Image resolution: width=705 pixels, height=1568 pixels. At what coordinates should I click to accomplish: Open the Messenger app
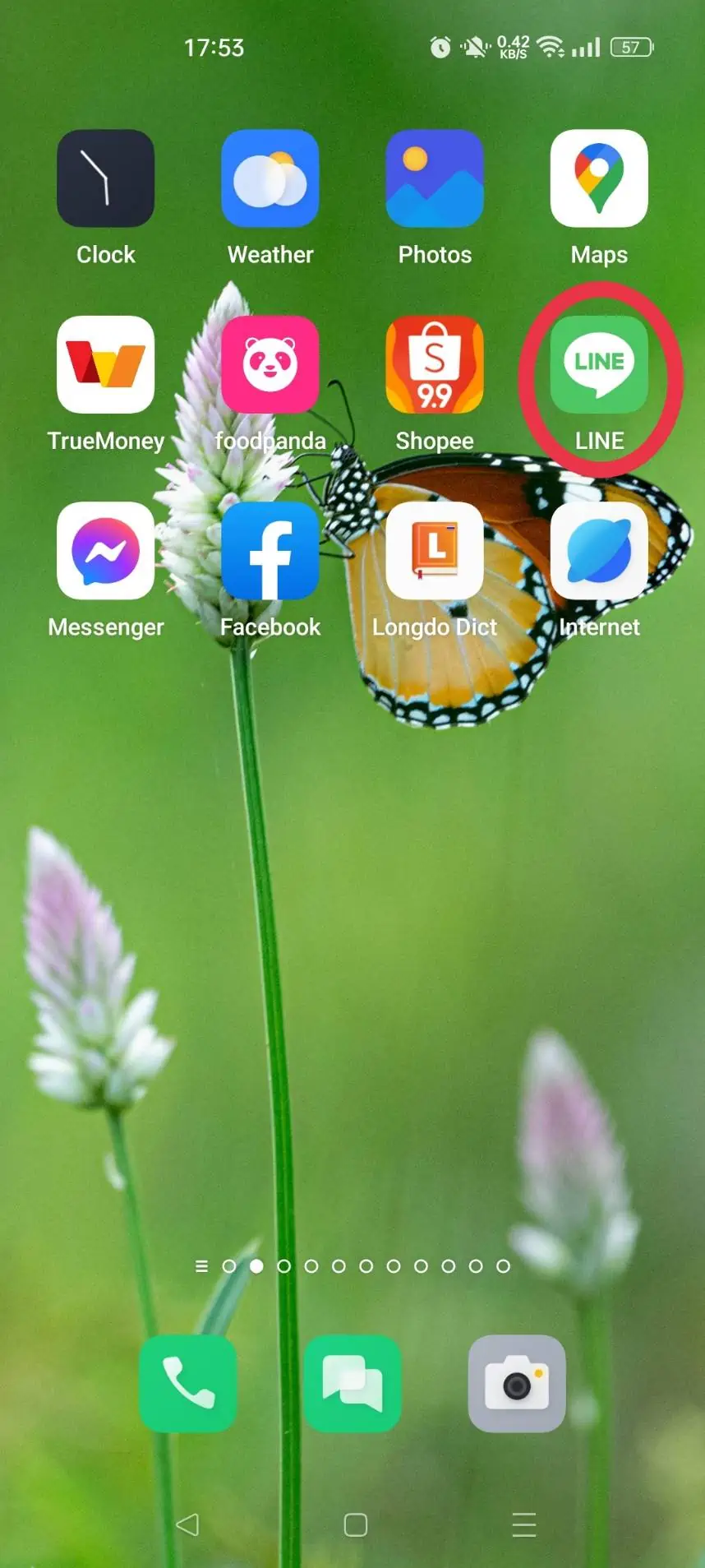point(105,551)
